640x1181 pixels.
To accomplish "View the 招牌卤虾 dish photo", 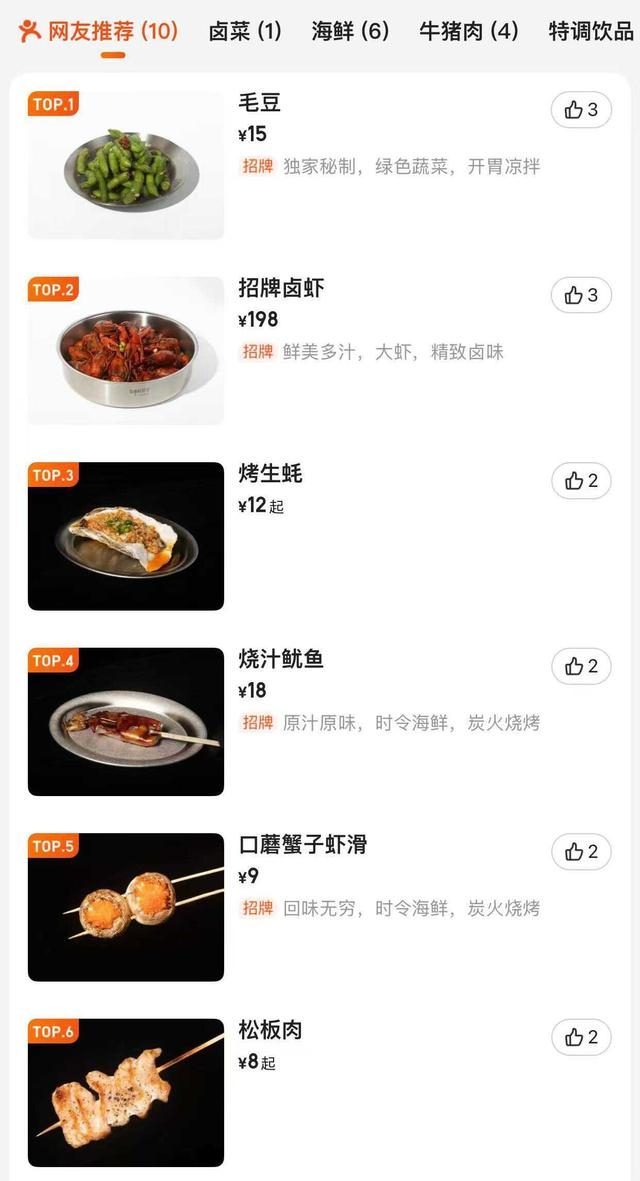I will click(126, 350).
